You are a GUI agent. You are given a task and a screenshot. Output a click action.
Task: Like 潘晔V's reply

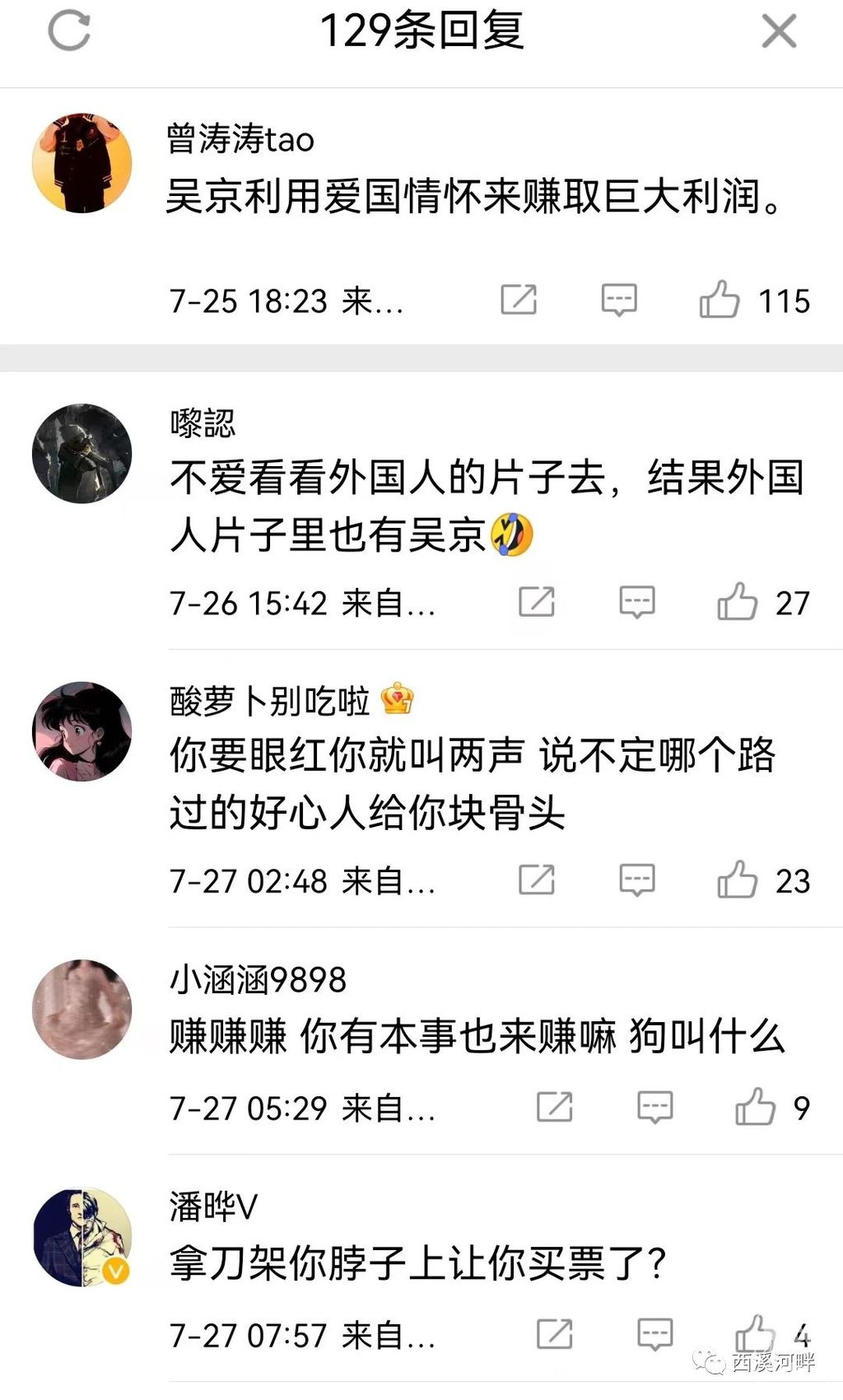pos(755,1334)
